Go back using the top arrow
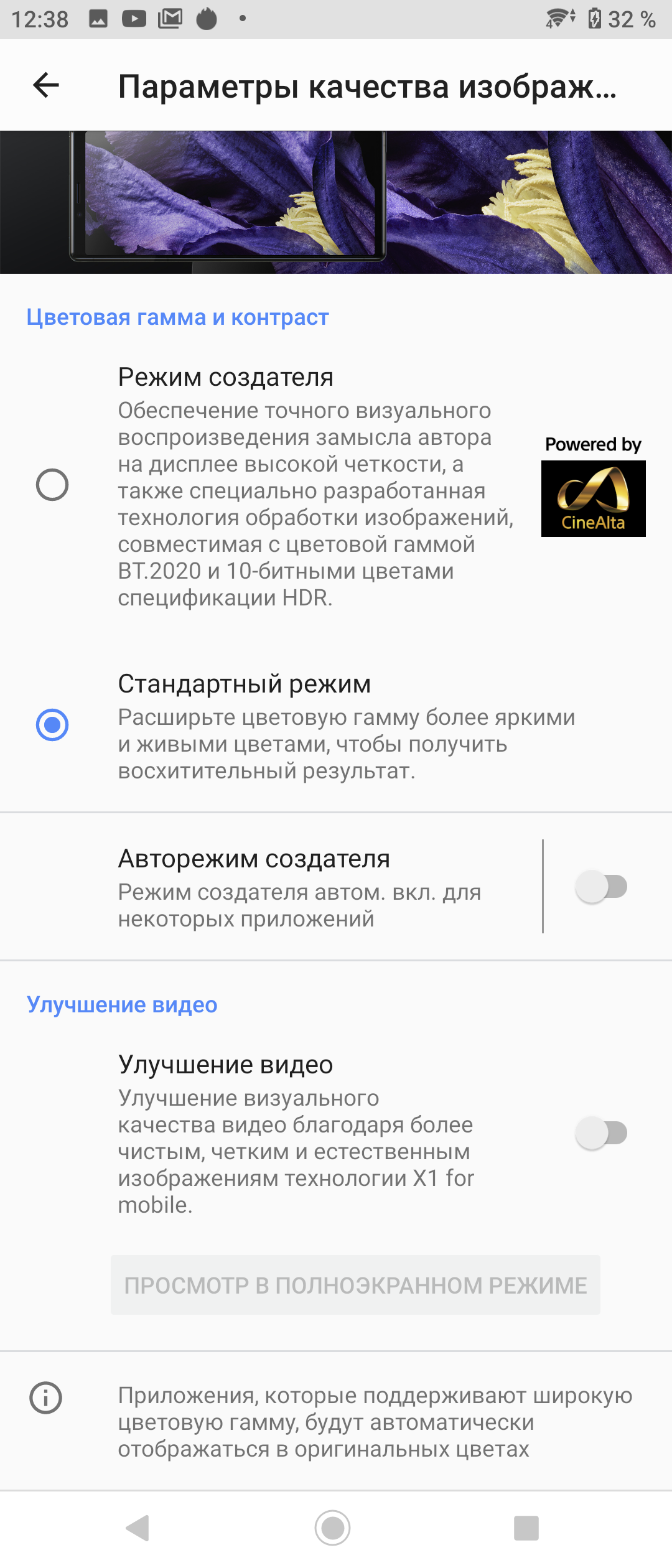Viewport: 672px width, 1568px height. [46, 85]
